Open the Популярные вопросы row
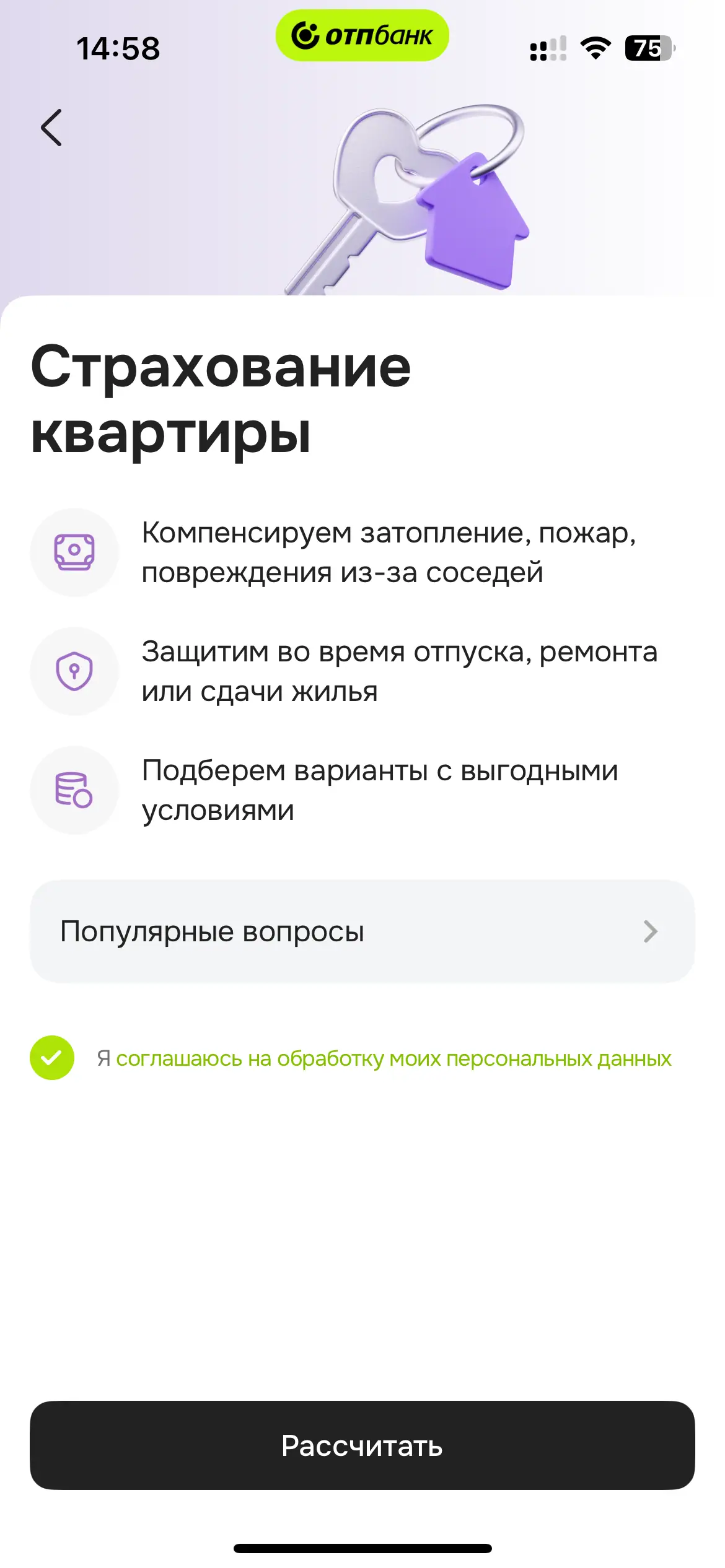The width and height of the screenshot is (725, 1568). pyautogui.click(x=362, y=931)
